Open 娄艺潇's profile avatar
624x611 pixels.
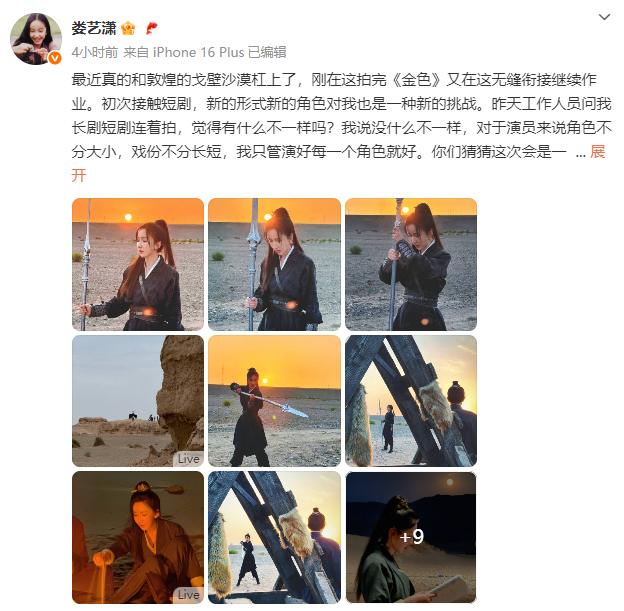35,39
